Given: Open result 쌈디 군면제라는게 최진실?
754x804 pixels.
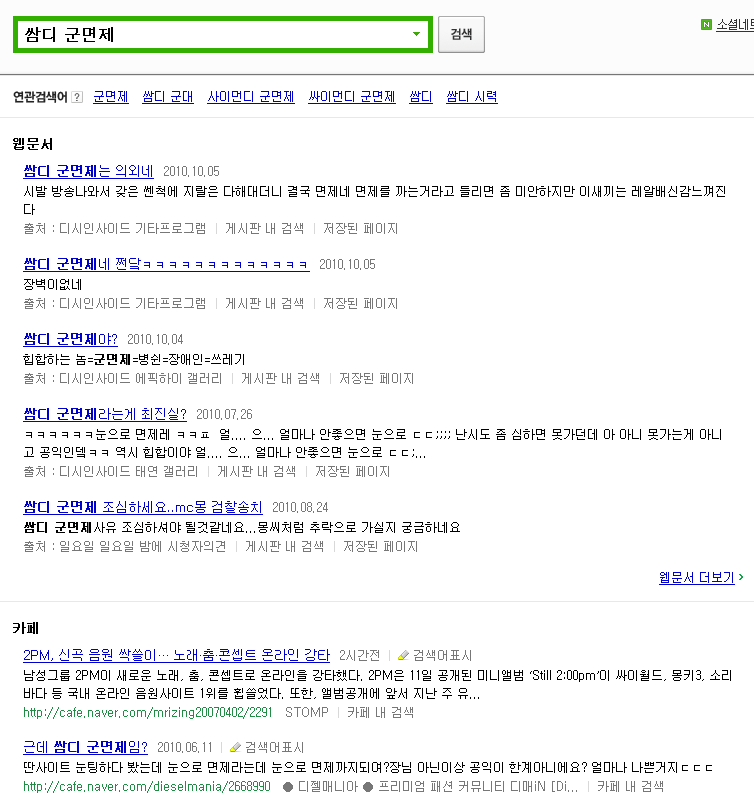Looking at the screenshot, I should click(x=105, y=414).
